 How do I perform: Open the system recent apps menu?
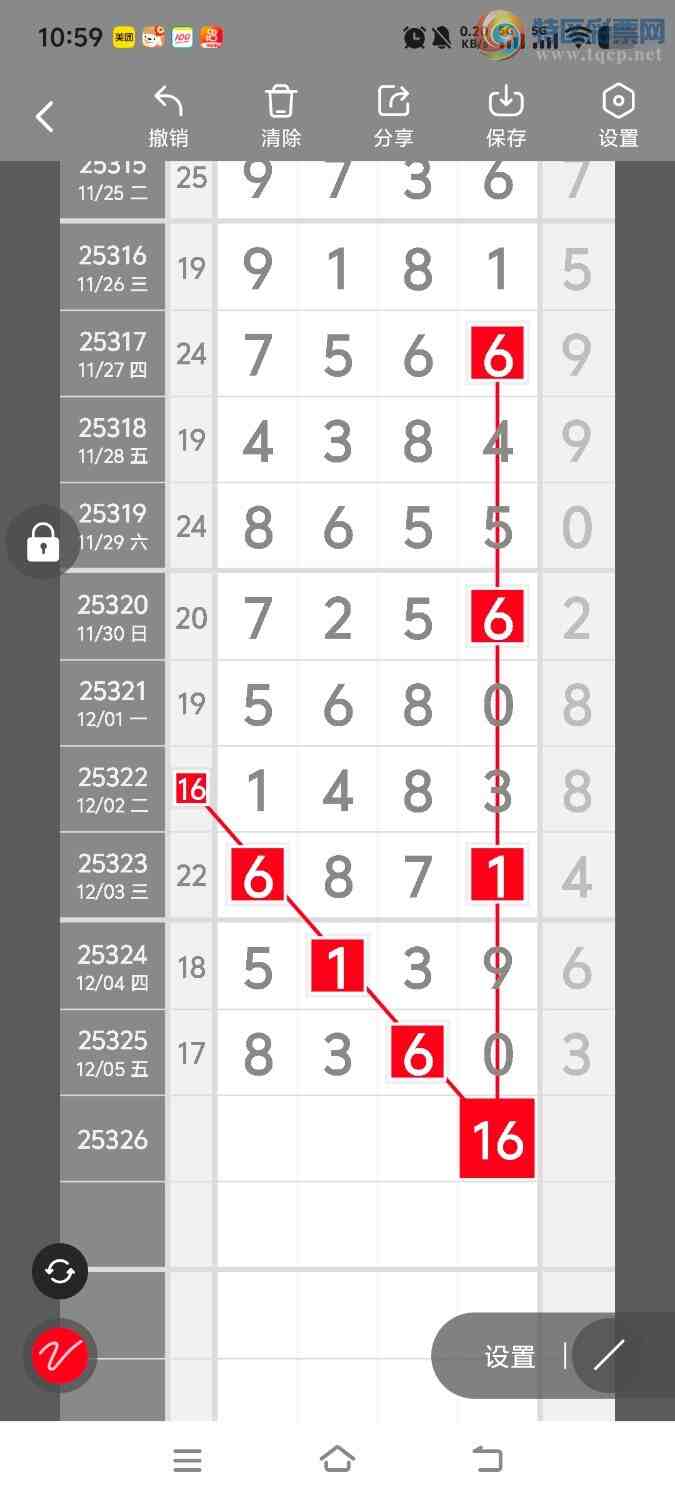click(x=187, y=1461)
